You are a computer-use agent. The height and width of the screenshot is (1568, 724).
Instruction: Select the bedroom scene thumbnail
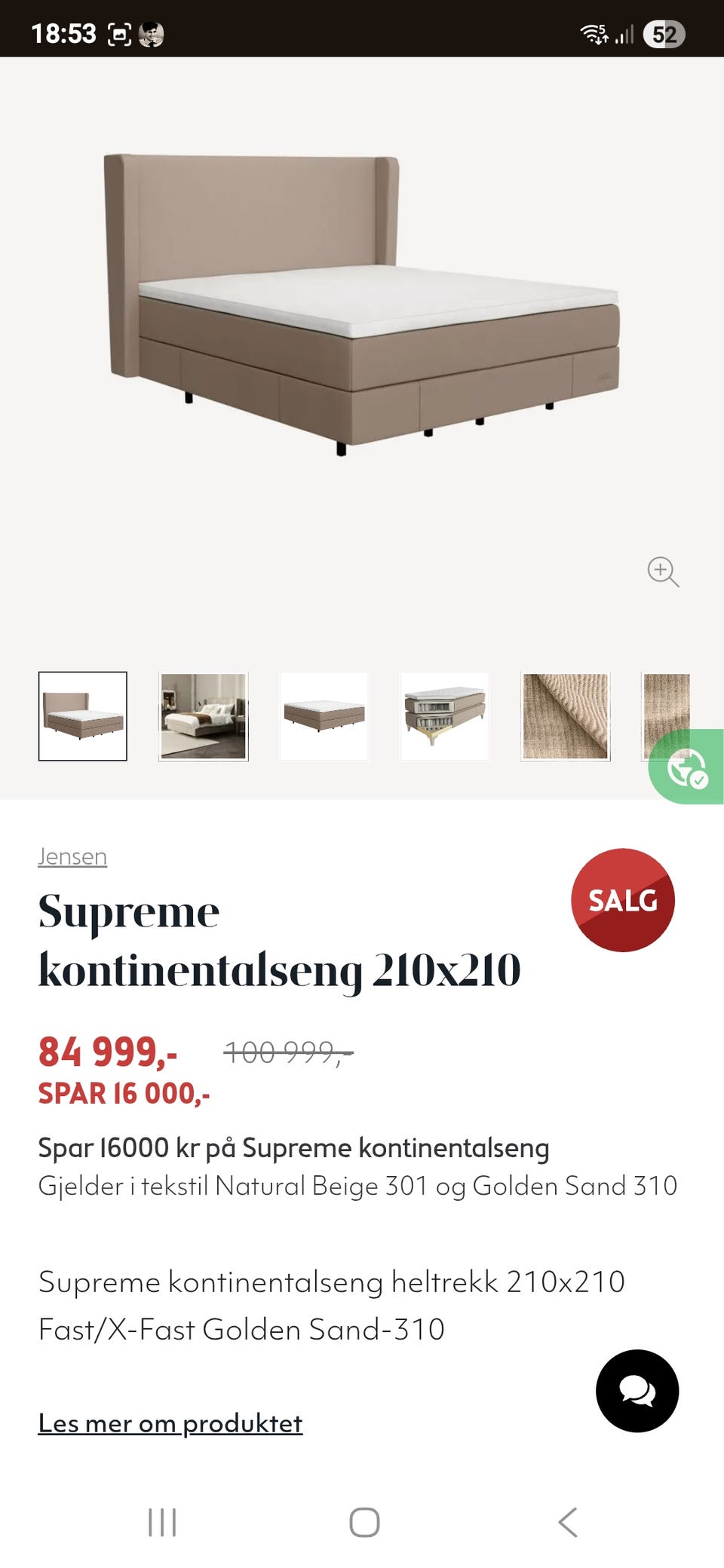(x=203, y=716)
